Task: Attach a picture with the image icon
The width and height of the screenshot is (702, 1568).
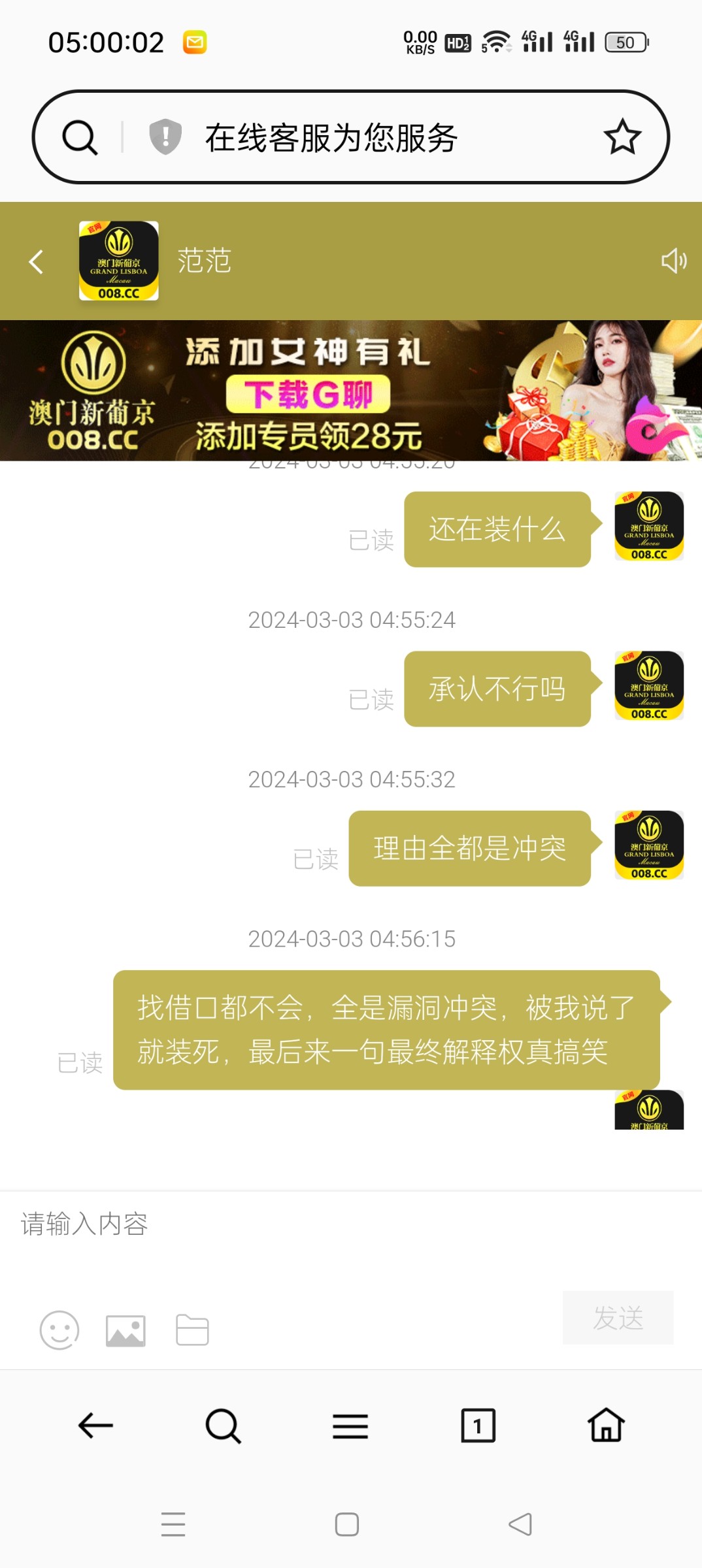Action: coord(125,1330)
